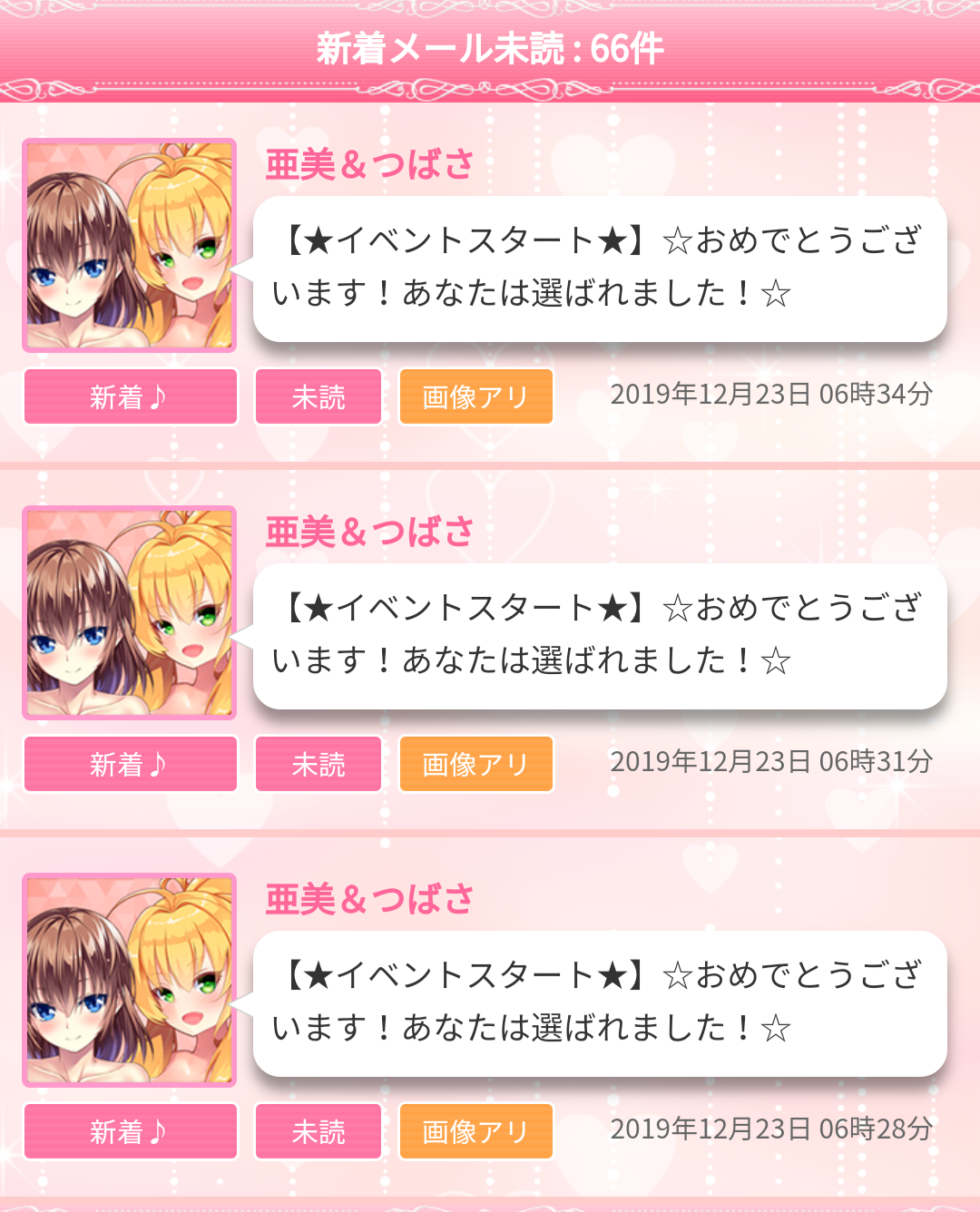Open the 06時34分 message from 亜美＆つばさ

[600, 269]
